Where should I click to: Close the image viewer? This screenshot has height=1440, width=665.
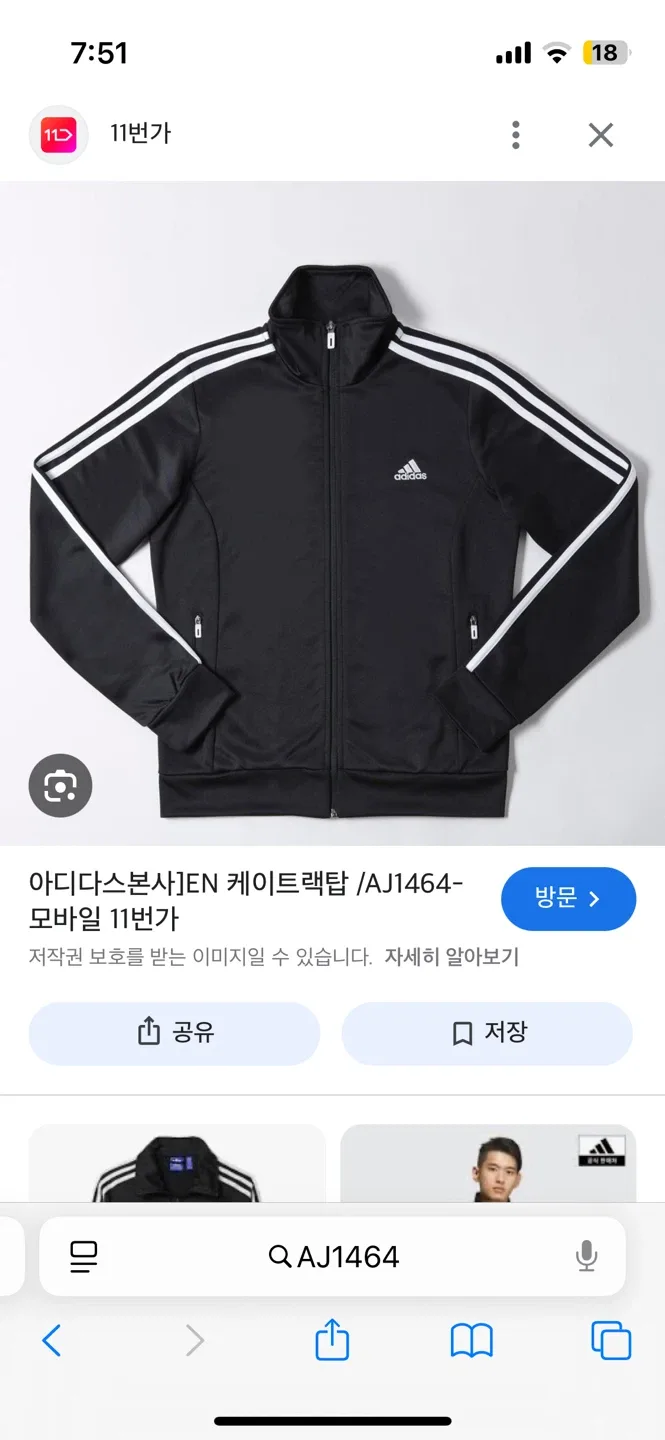coord(600,135)
